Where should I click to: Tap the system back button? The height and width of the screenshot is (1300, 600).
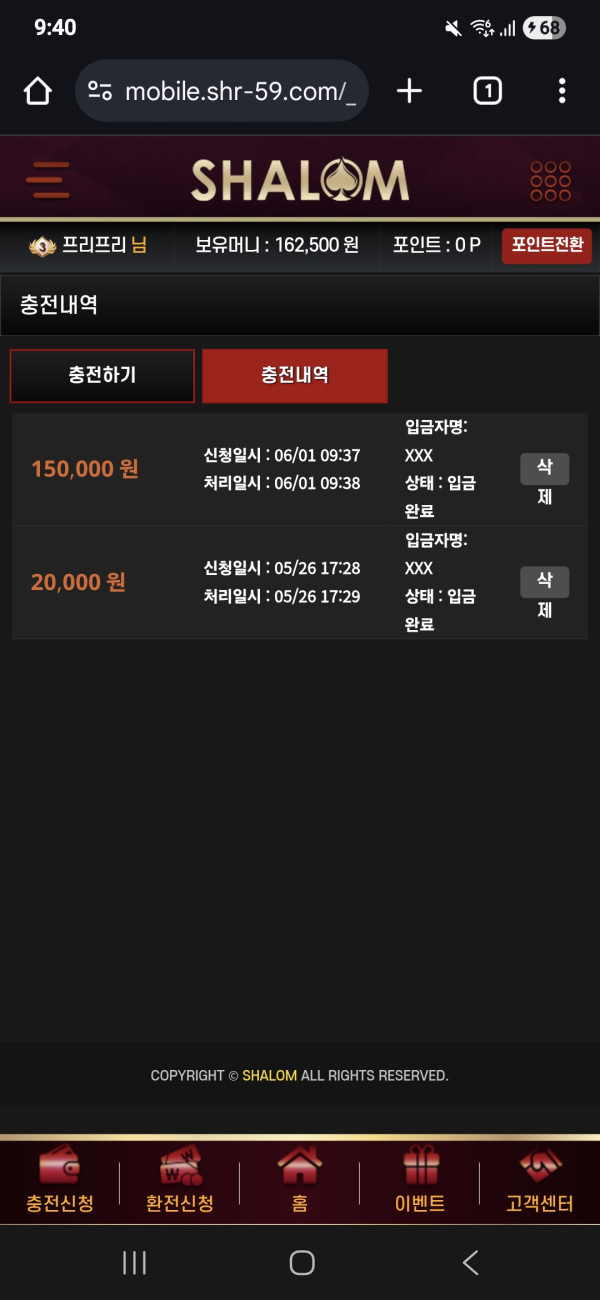coord(470,1263)
